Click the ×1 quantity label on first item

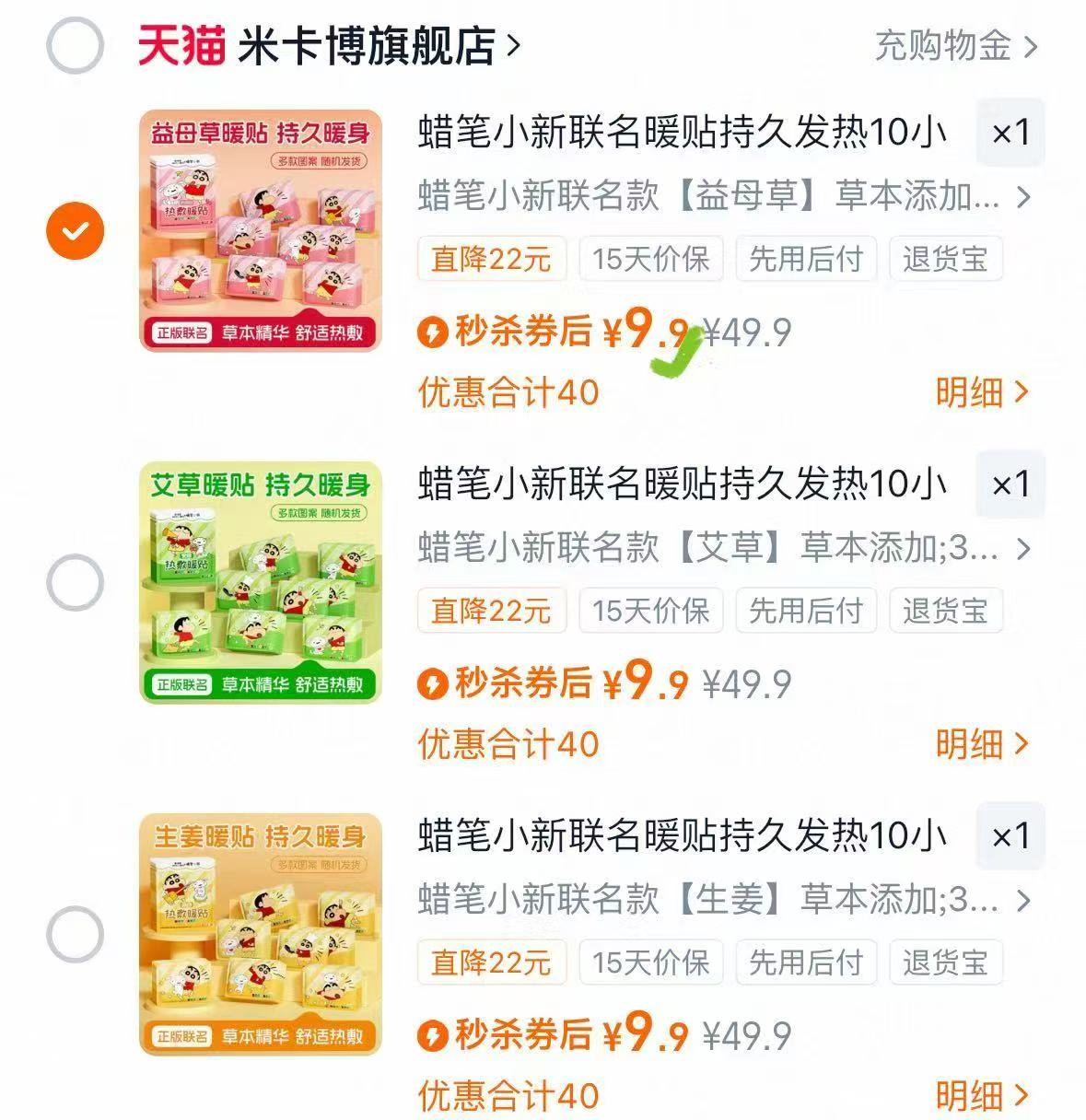(1011, 133)
